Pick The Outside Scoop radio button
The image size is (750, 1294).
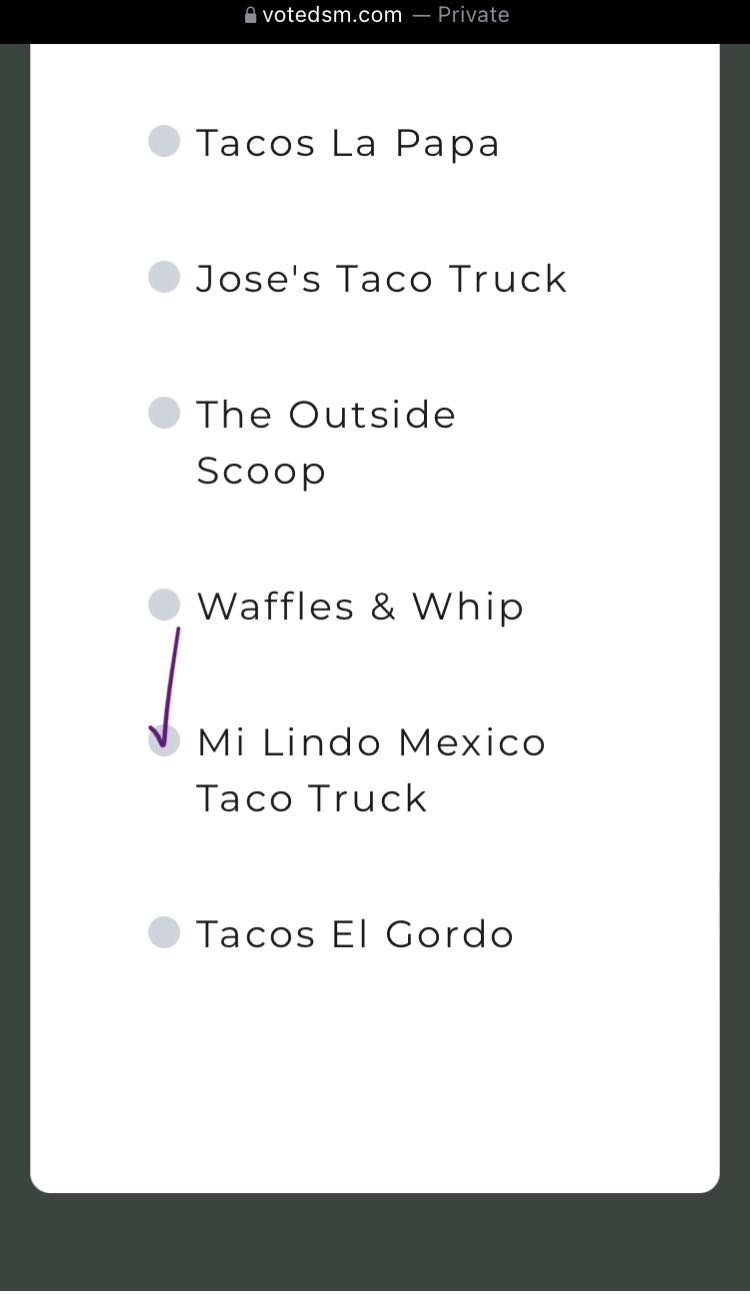point(164,413)
